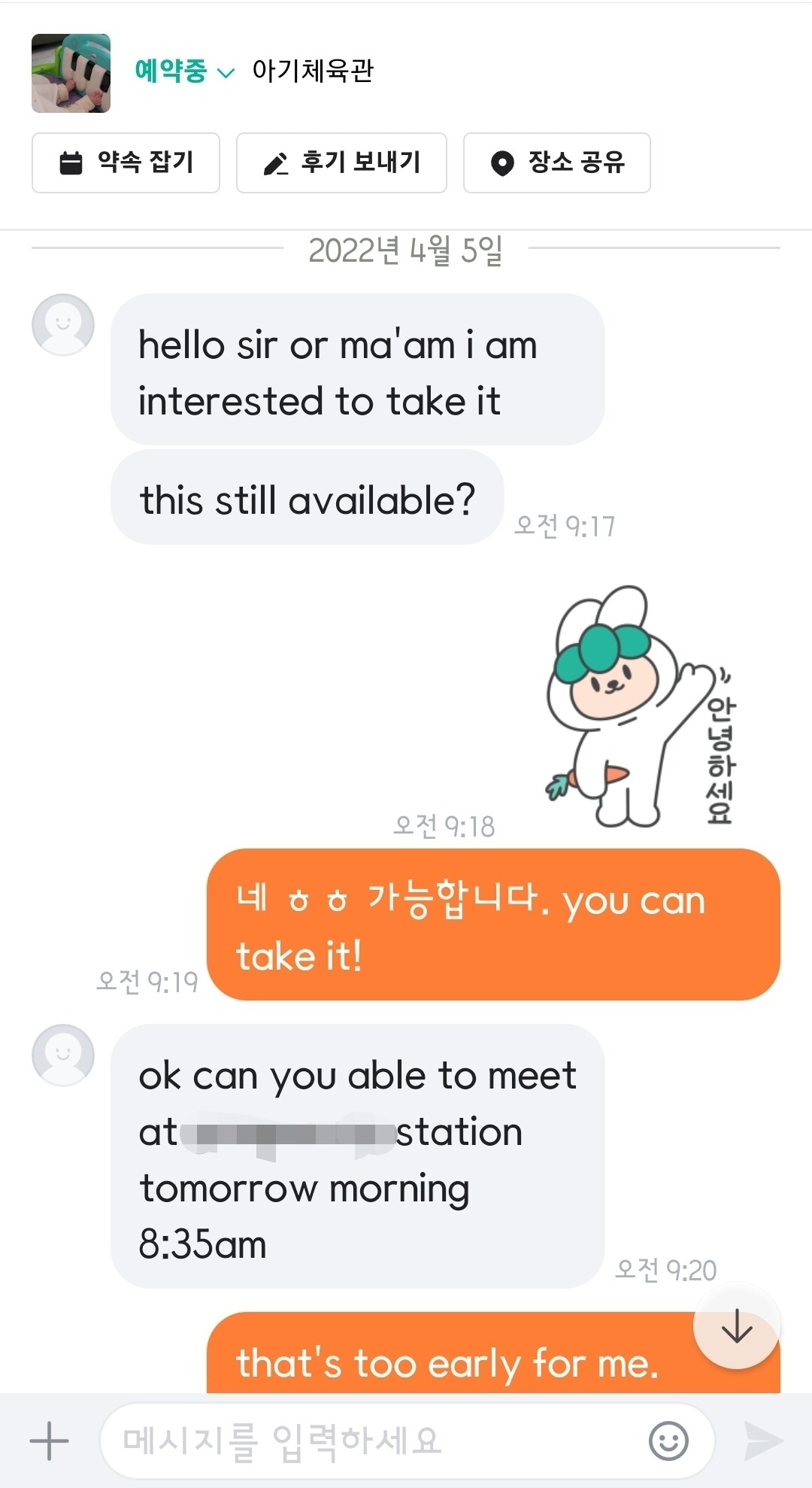This screenshot has height=1488, width=812.
Task: Click the 2022년 4월 5일 date divider
Action: [406, 251]
